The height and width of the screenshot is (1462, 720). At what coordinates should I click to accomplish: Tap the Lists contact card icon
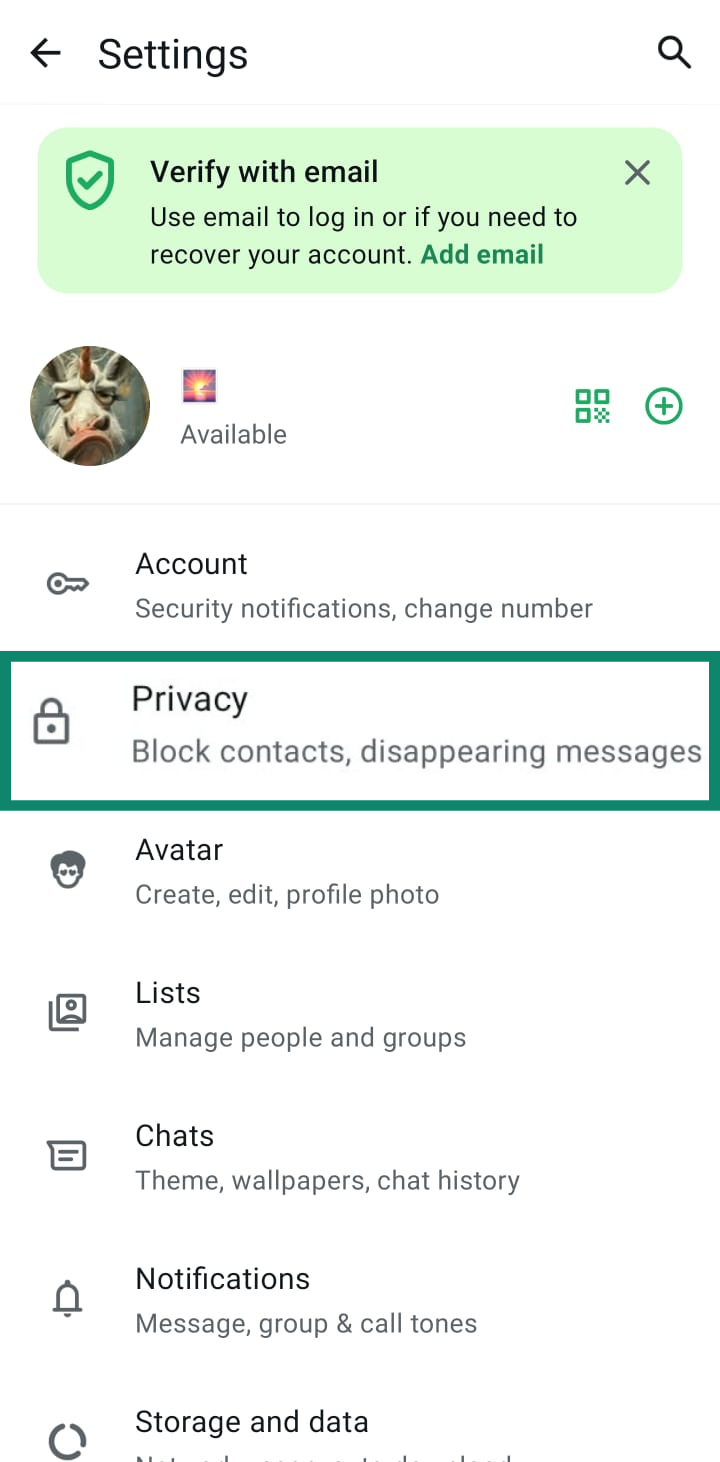(x=67, y=1012)
